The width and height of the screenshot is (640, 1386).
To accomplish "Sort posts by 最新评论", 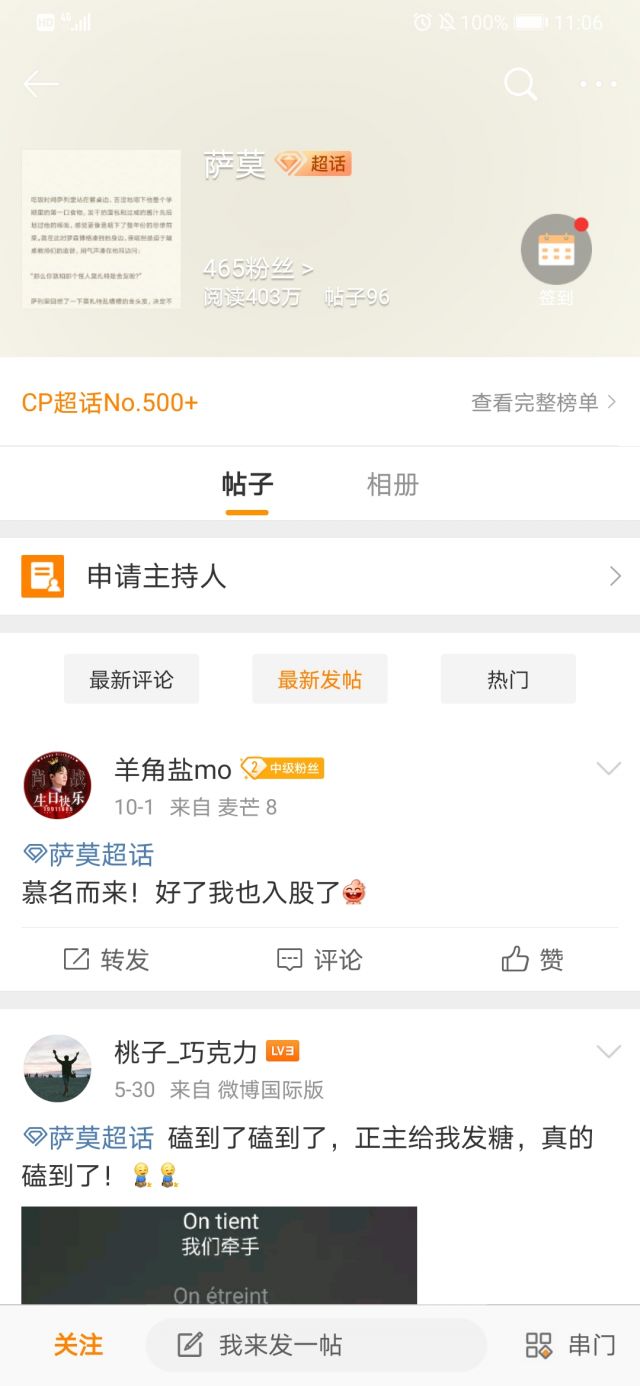I will click(131, 680).
